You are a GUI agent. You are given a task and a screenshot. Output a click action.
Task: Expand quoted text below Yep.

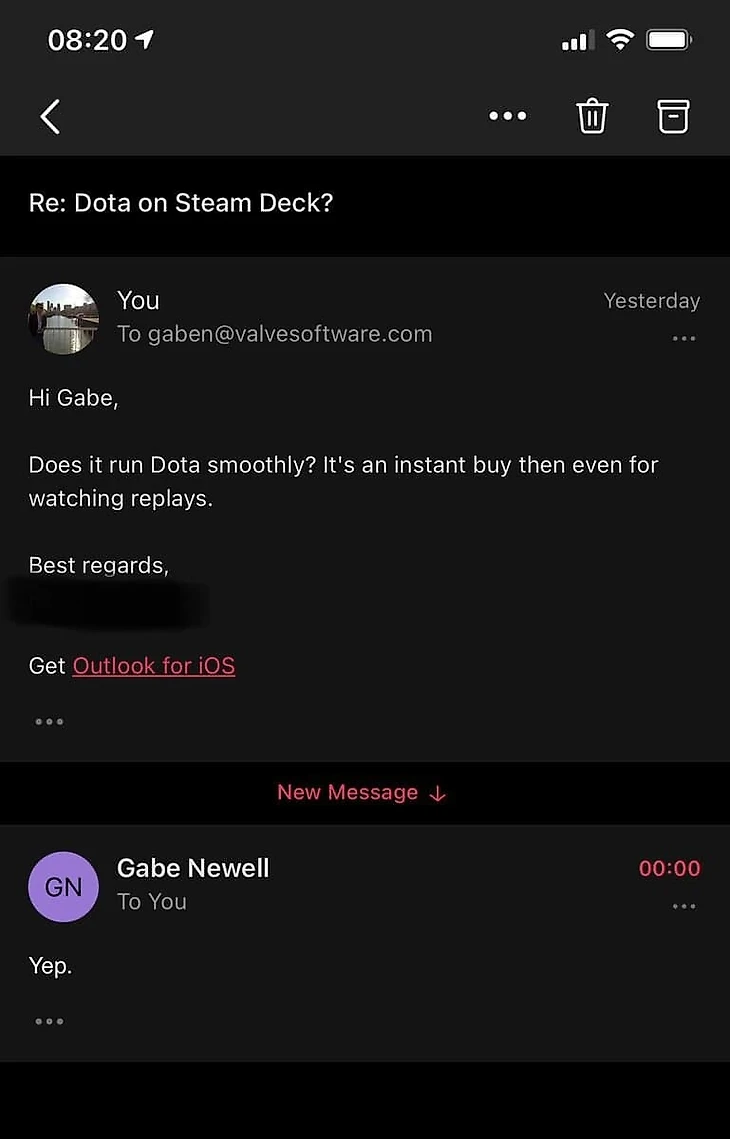pos(49,1021)
